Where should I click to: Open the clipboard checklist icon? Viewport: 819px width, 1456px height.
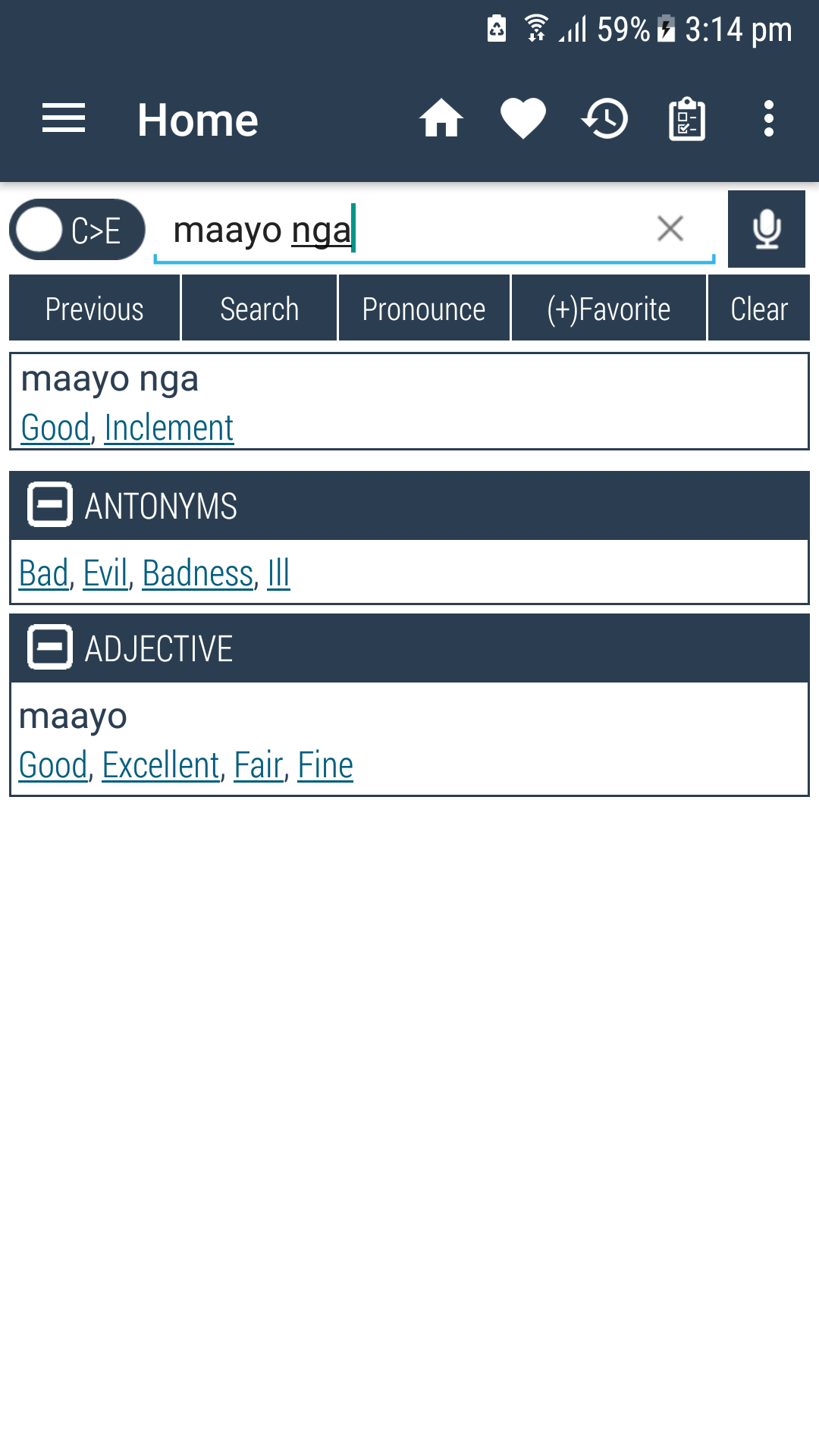[x=687, y=119]
